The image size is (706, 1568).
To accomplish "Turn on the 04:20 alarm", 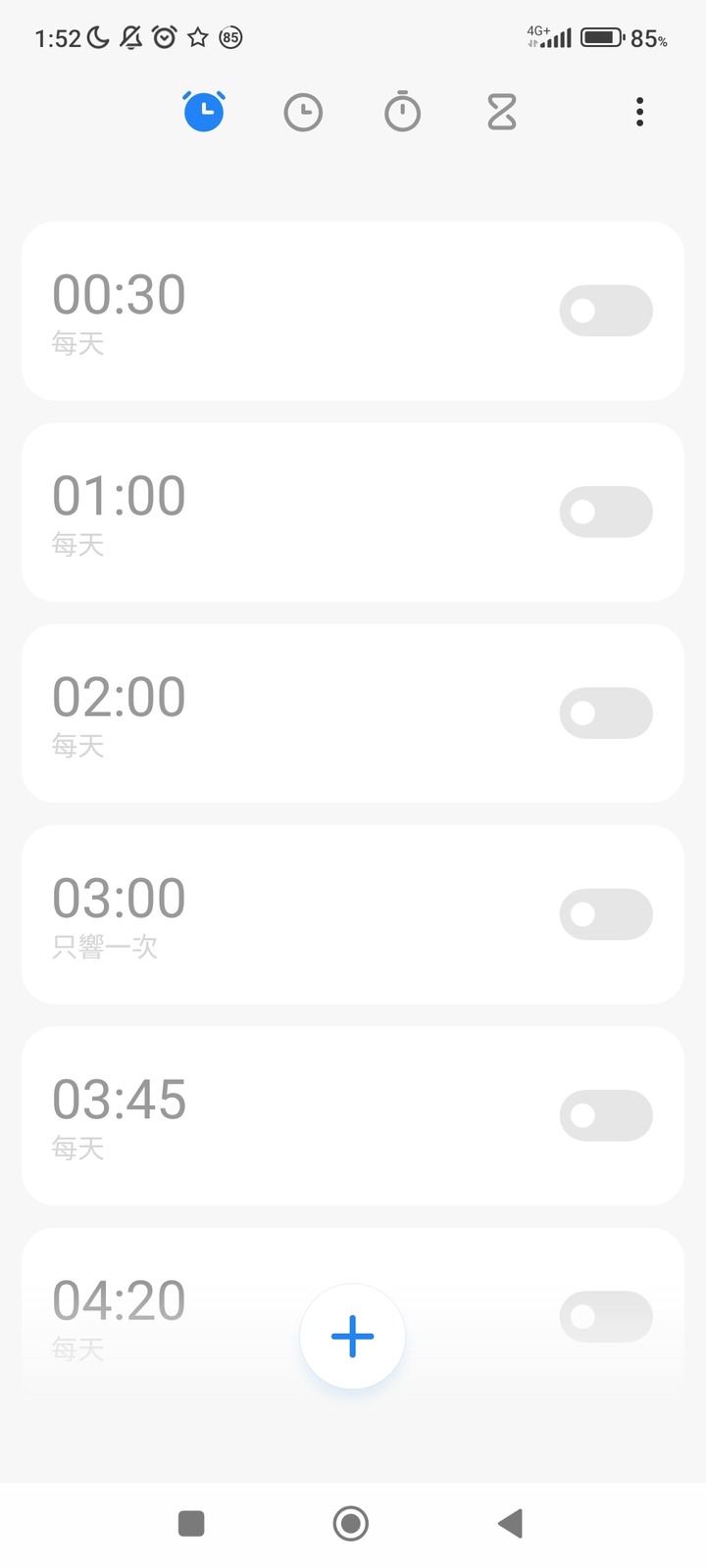I will pos(606,1316).
